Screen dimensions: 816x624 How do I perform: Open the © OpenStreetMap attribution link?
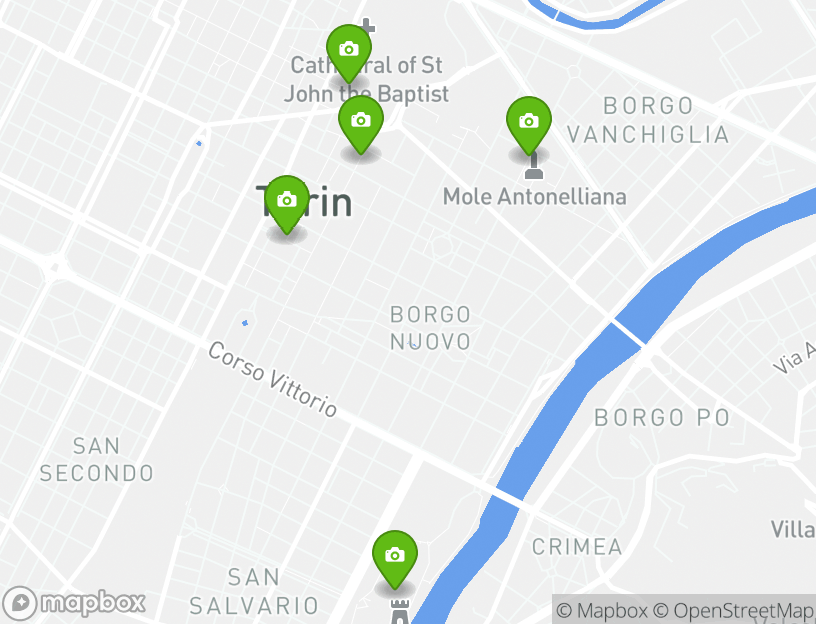pyautogui.click(x=733, y=610)
